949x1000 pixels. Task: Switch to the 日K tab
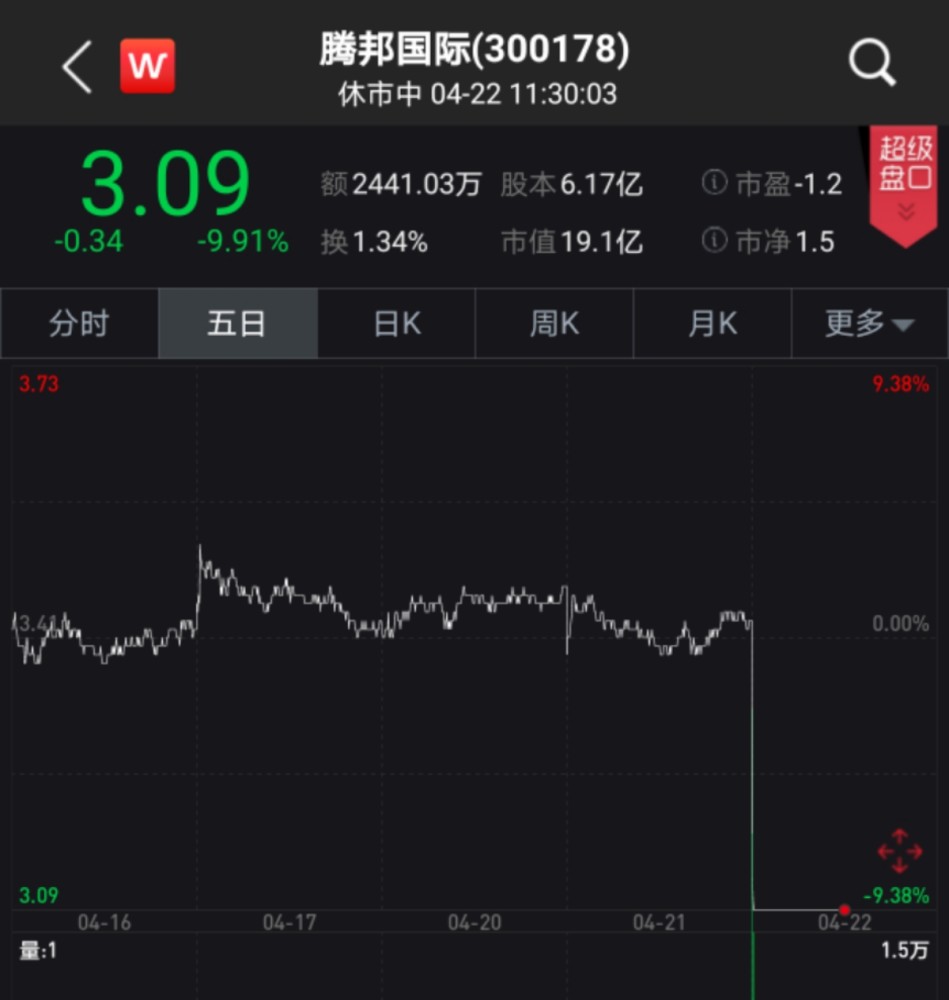396,324
